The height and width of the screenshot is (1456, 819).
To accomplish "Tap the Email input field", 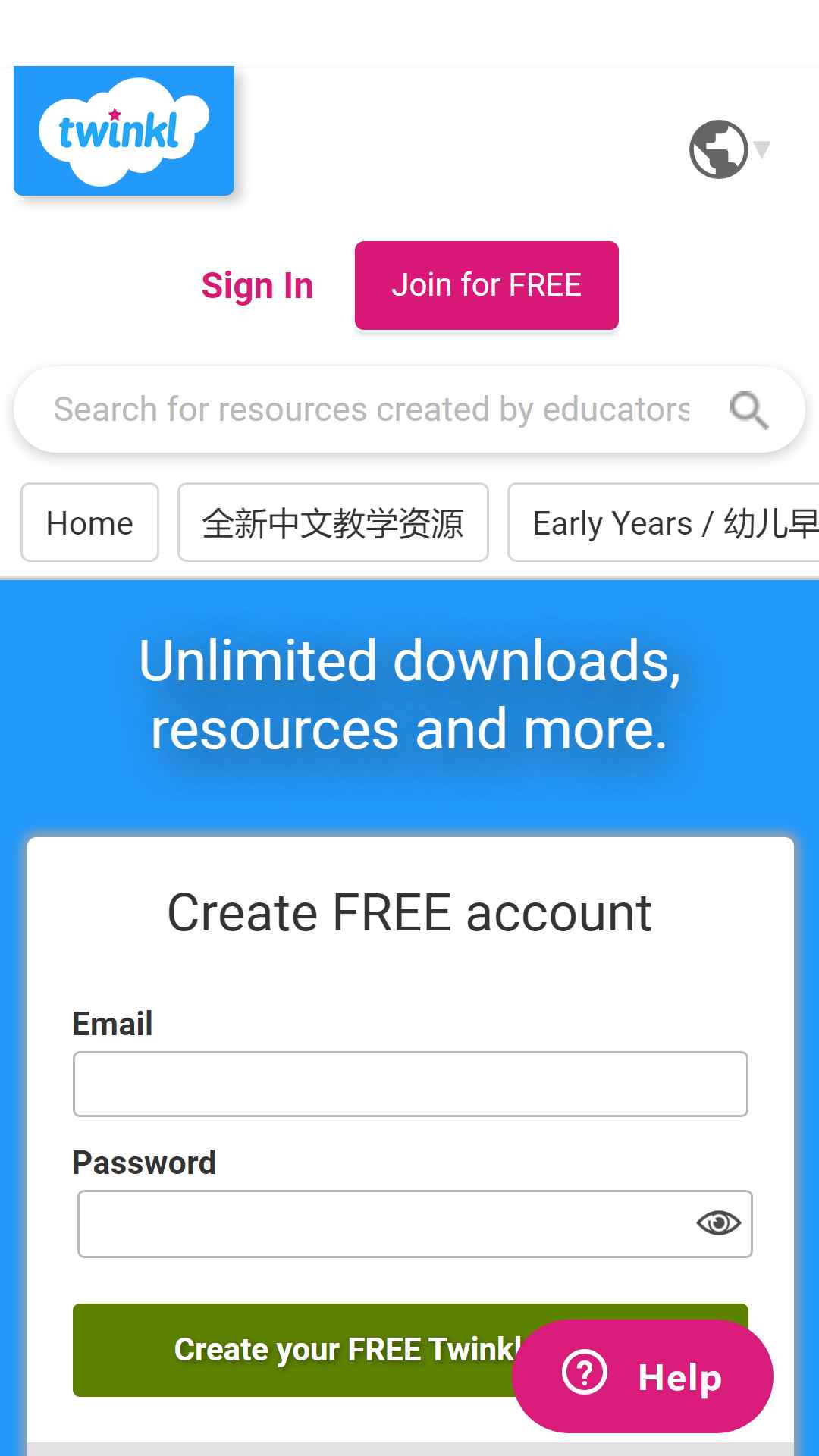I will [410, 1084].
